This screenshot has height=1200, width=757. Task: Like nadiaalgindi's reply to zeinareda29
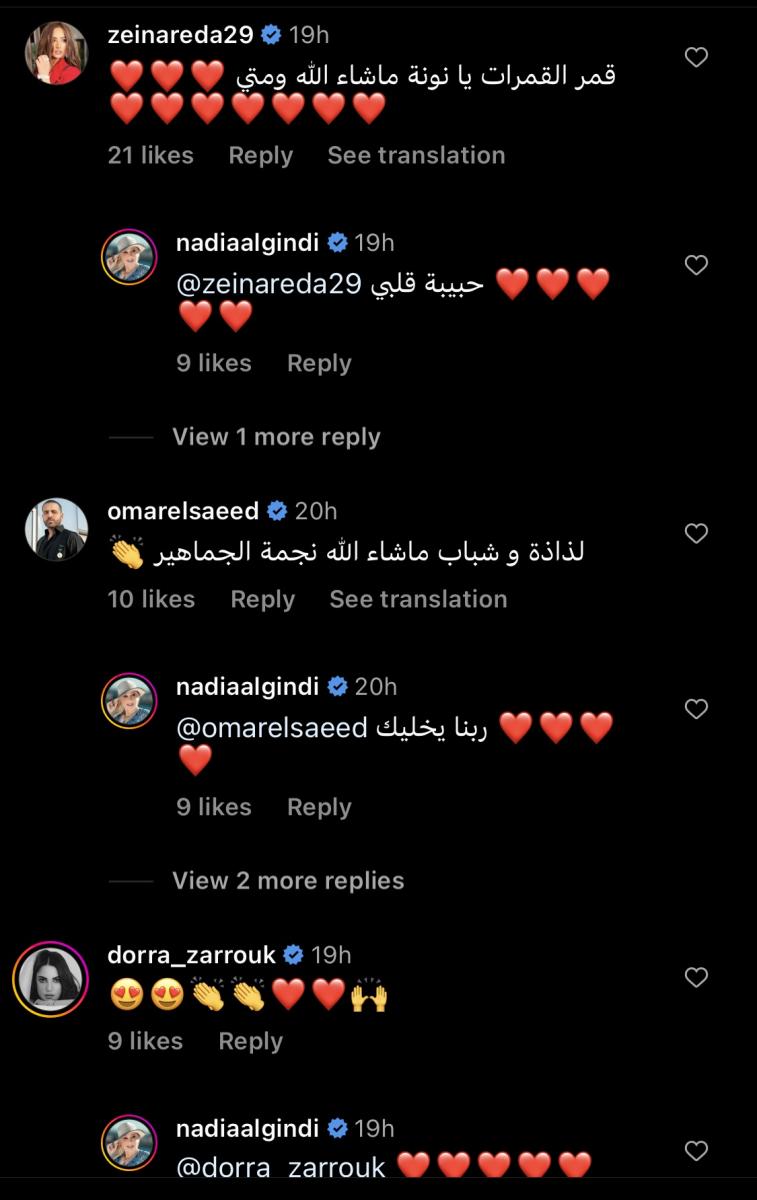pos(696,265)
